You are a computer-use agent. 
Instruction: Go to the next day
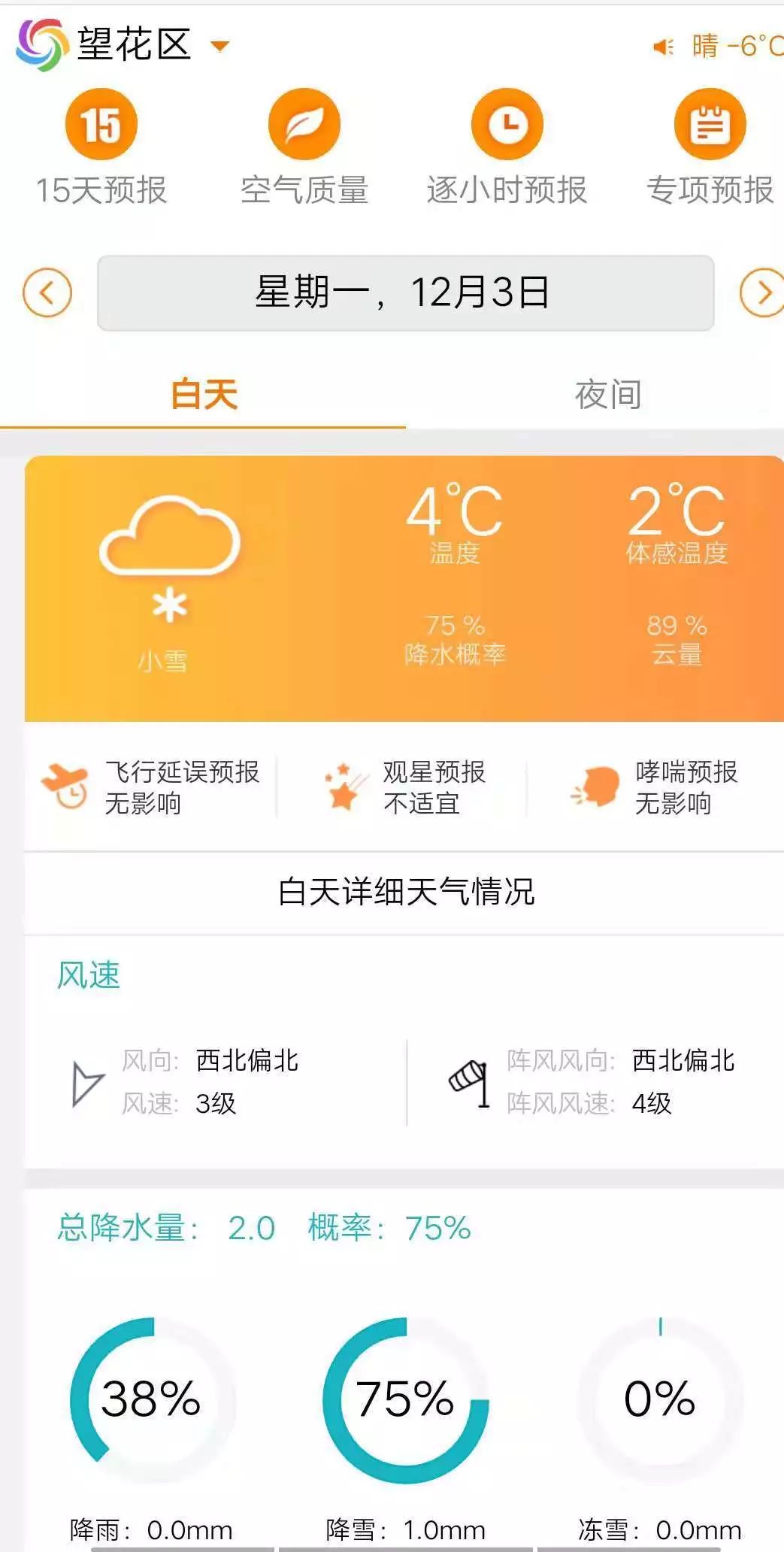(762, 293)
